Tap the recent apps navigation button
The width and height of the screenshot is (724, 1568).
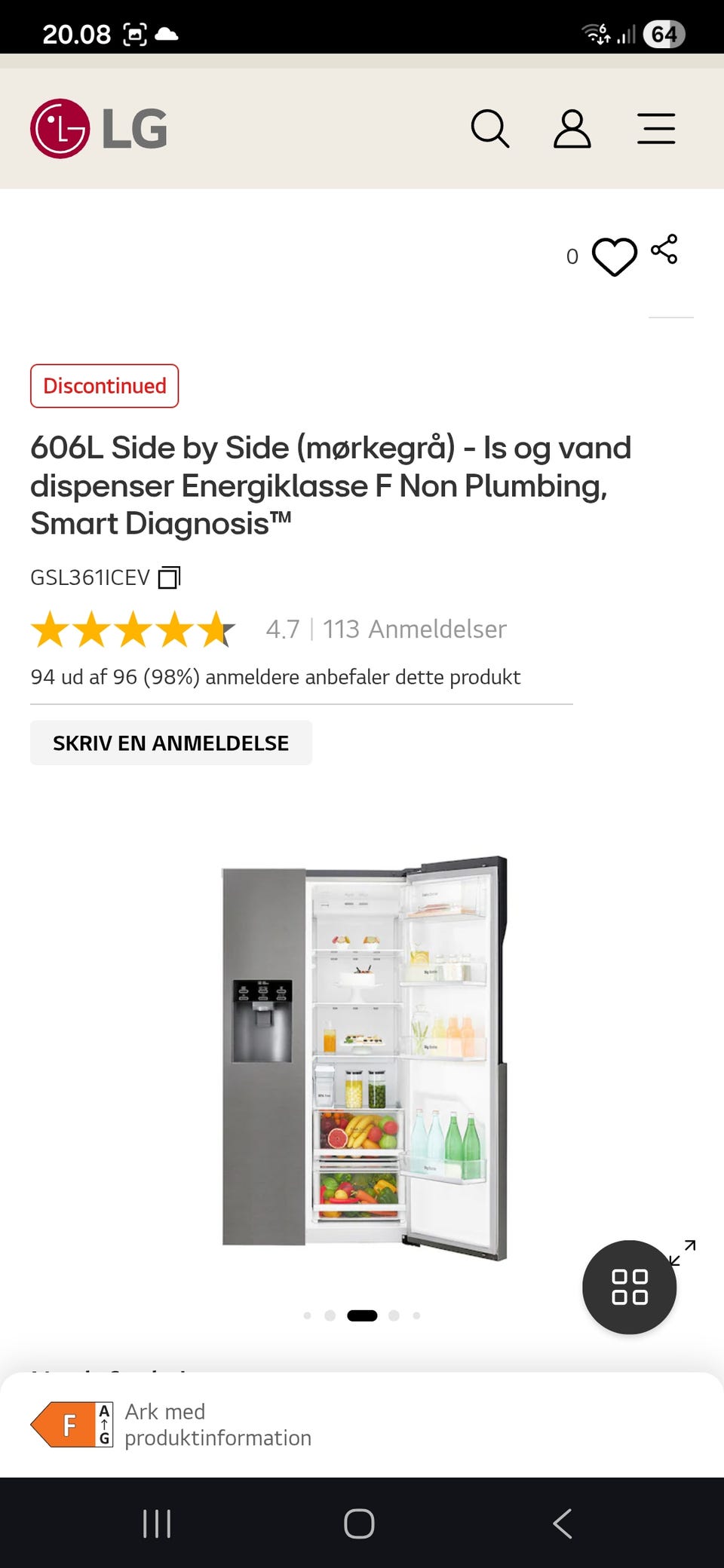[x=155, y=1523]
